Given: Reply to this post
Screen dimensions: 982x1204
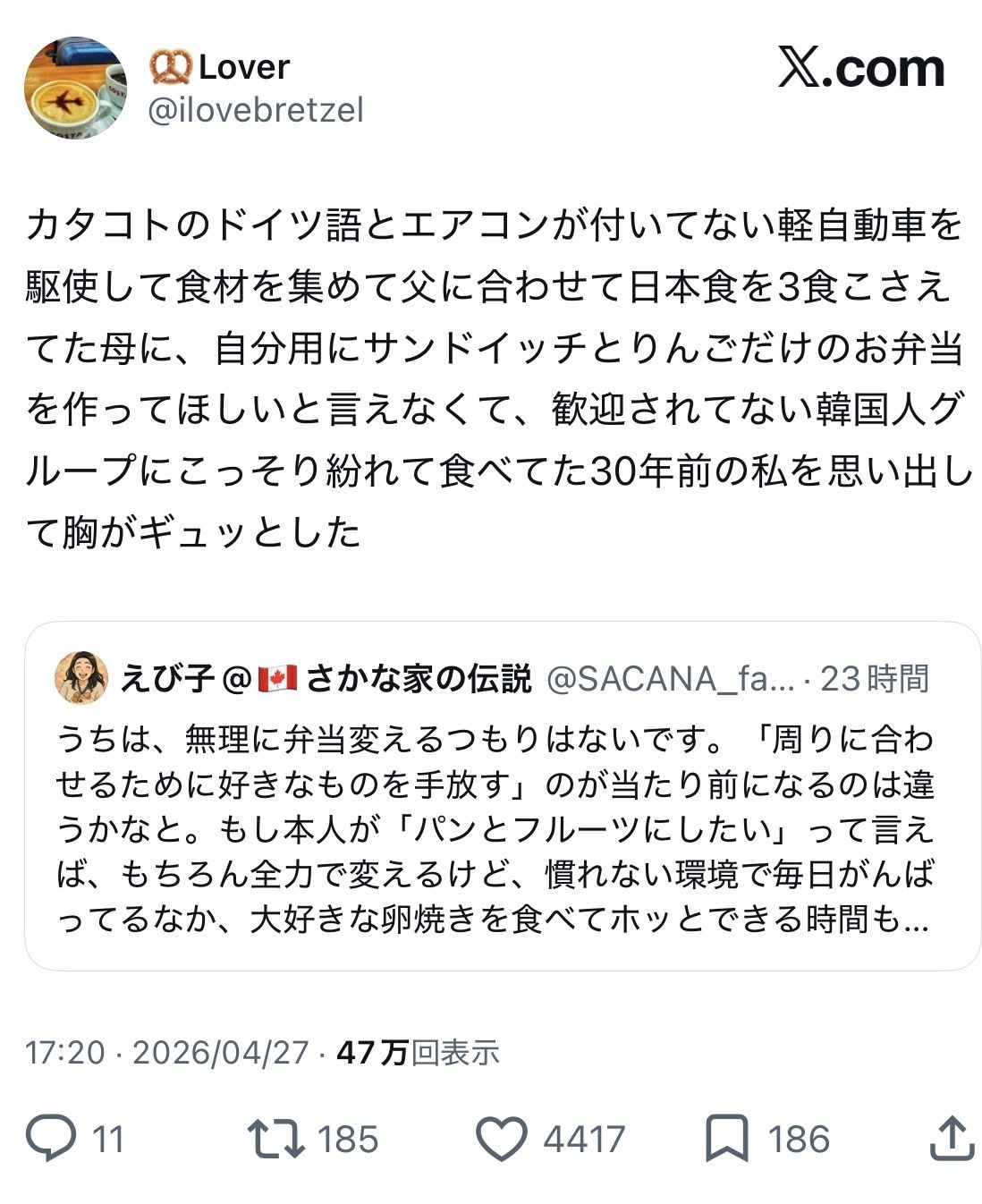Looking at the screenshot, I should 50,1138.
